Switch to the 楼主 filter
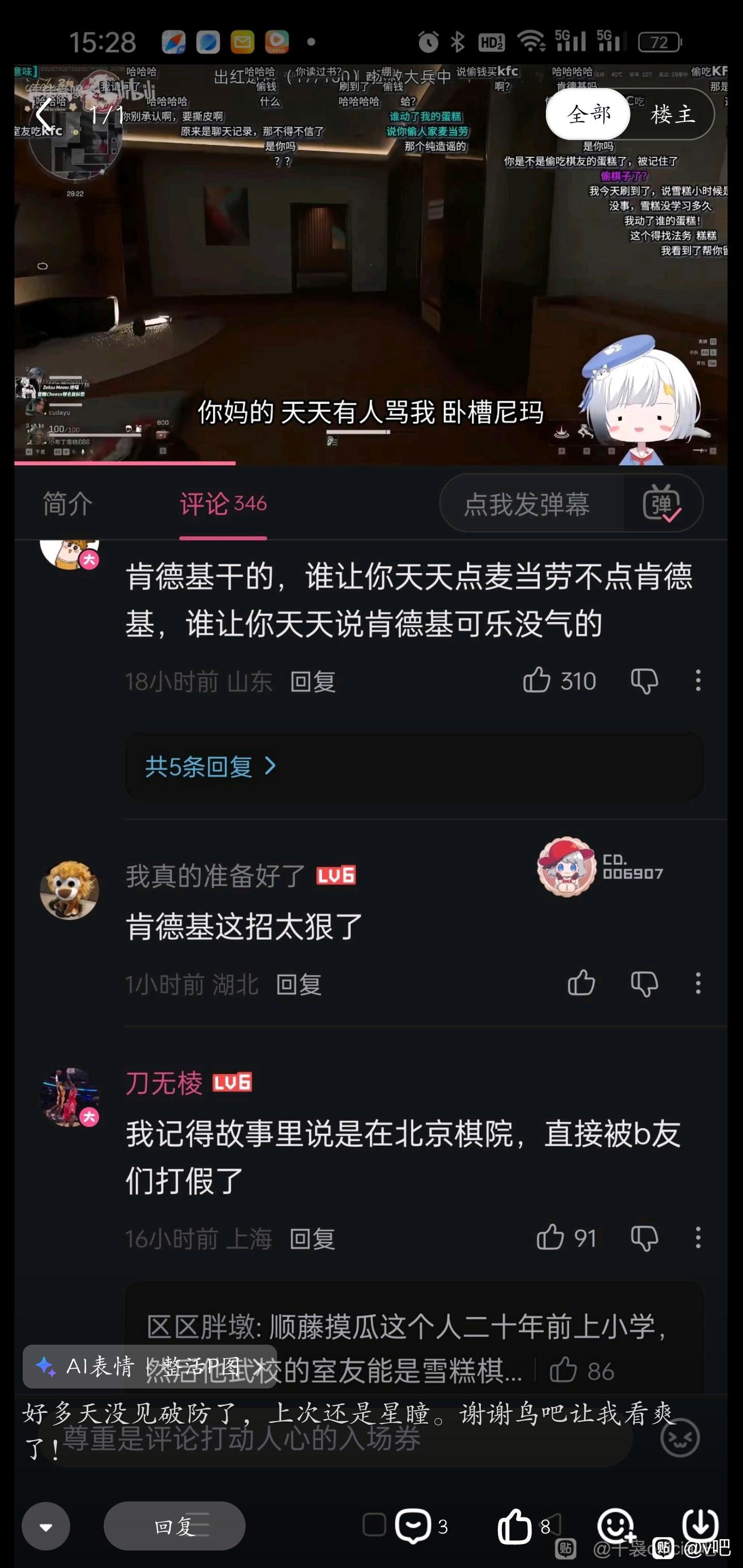The image size is (743, 1568). [672, 114]
